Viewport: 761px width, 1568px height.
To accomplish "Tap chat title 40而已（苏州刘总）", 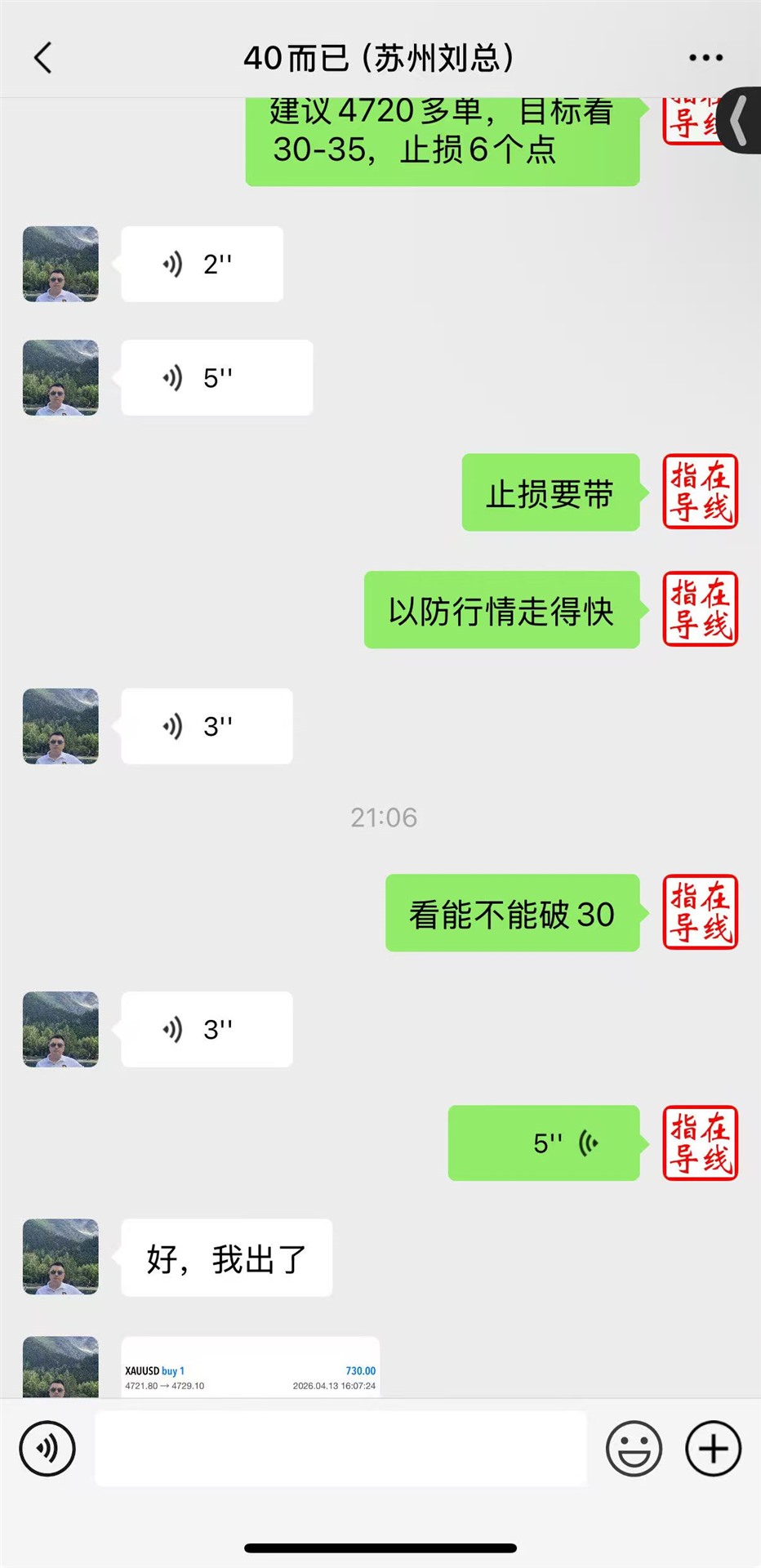I will 380,57.
